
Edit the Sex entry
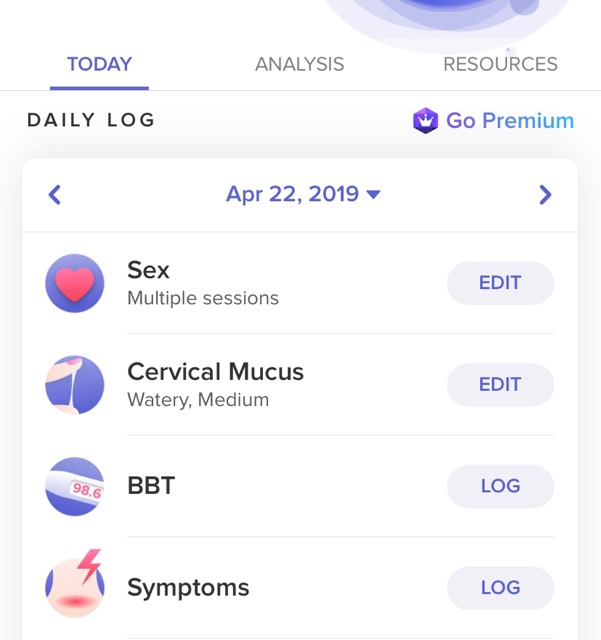tap(500, 283)
